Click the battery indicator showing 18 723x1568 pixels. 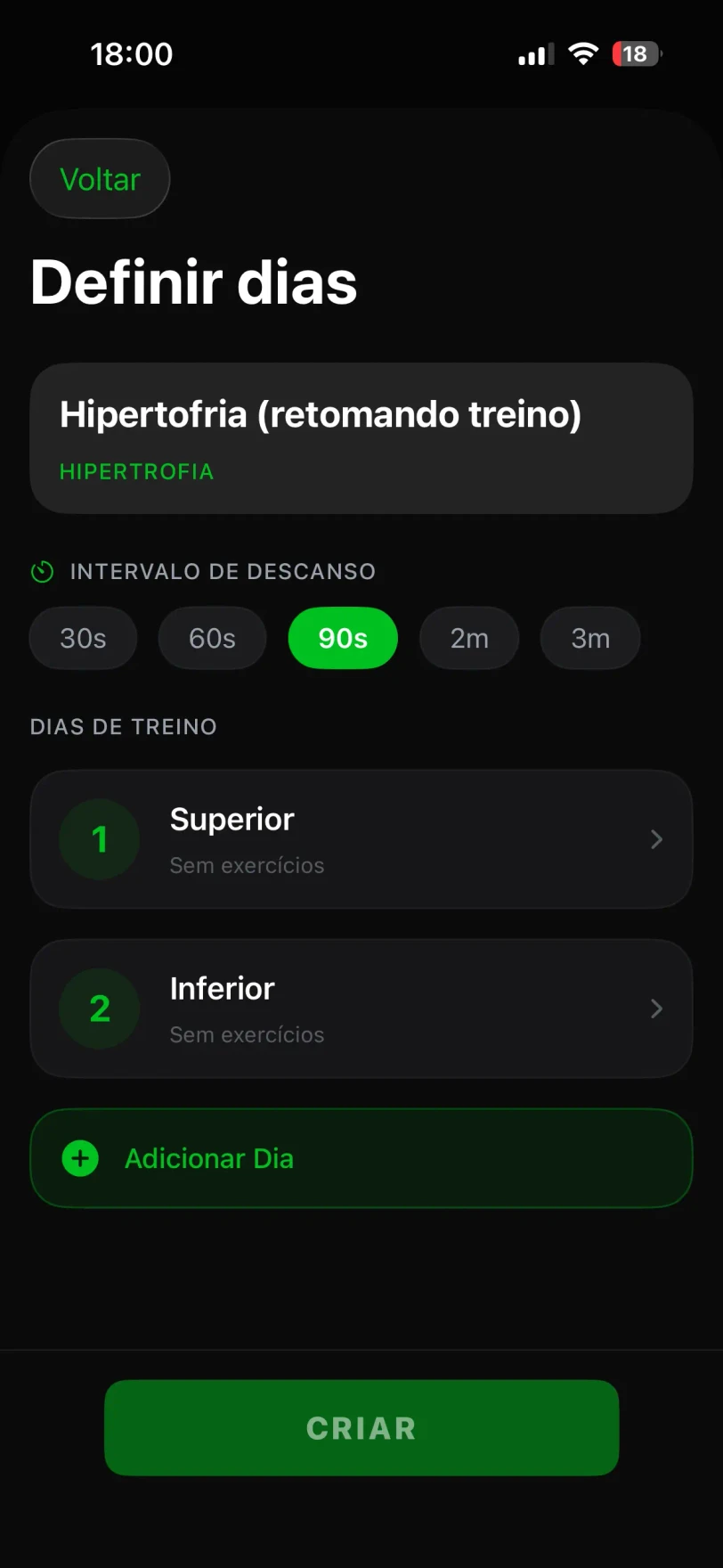click(635, 53)
